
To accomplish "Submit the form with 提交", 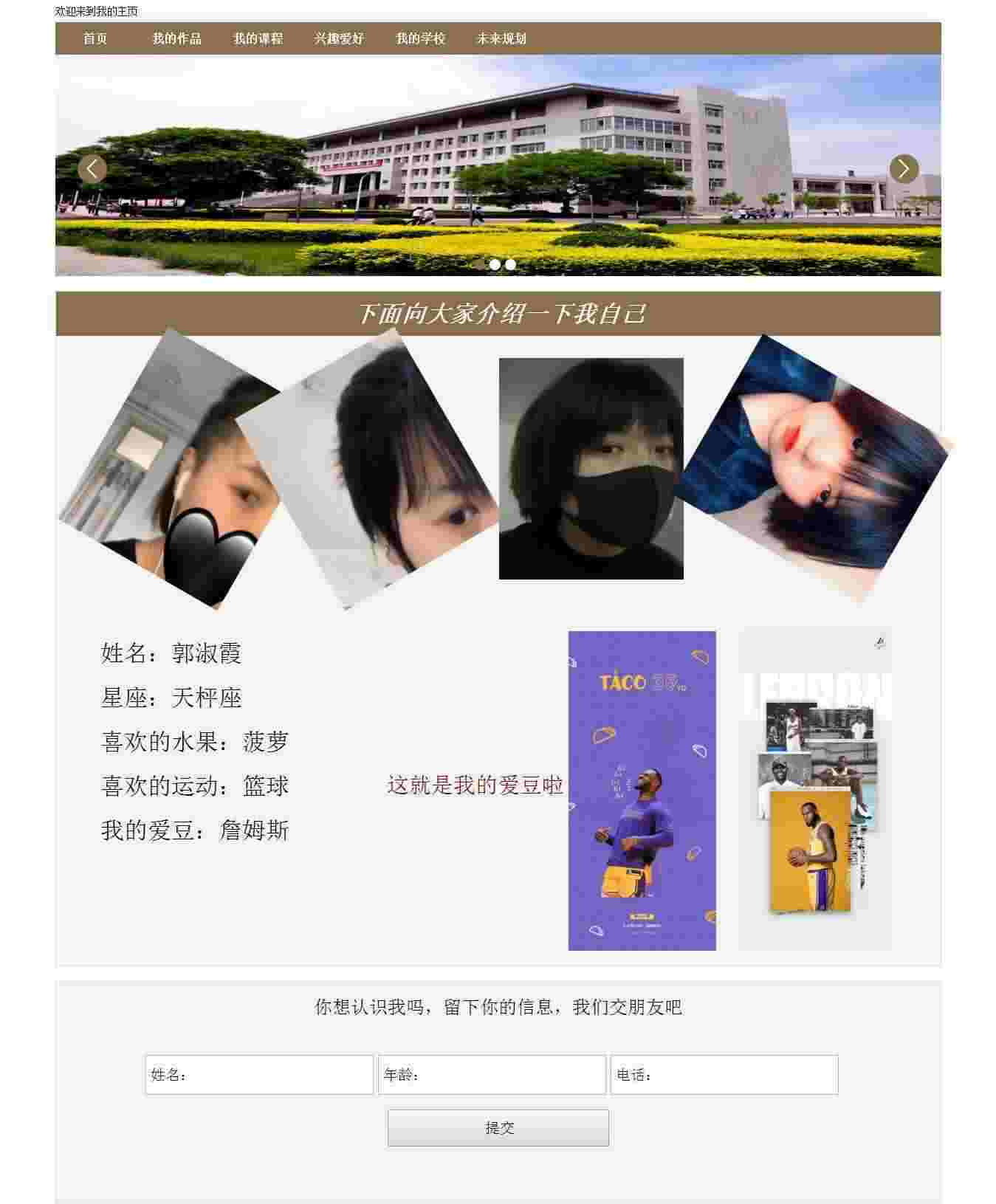I will click(498, 1128).
